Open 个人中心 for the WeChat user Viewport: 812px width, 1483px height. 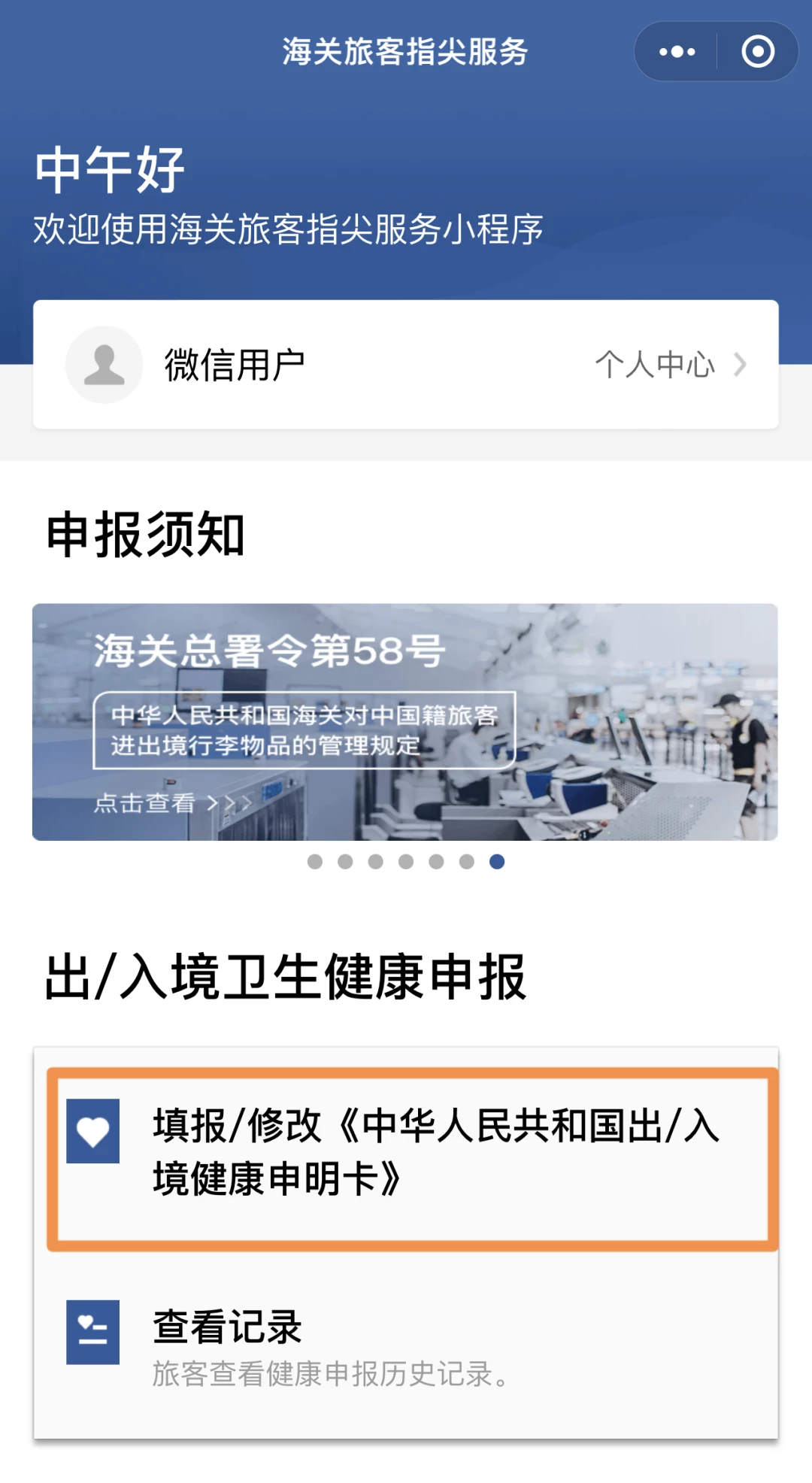point(669,365)
